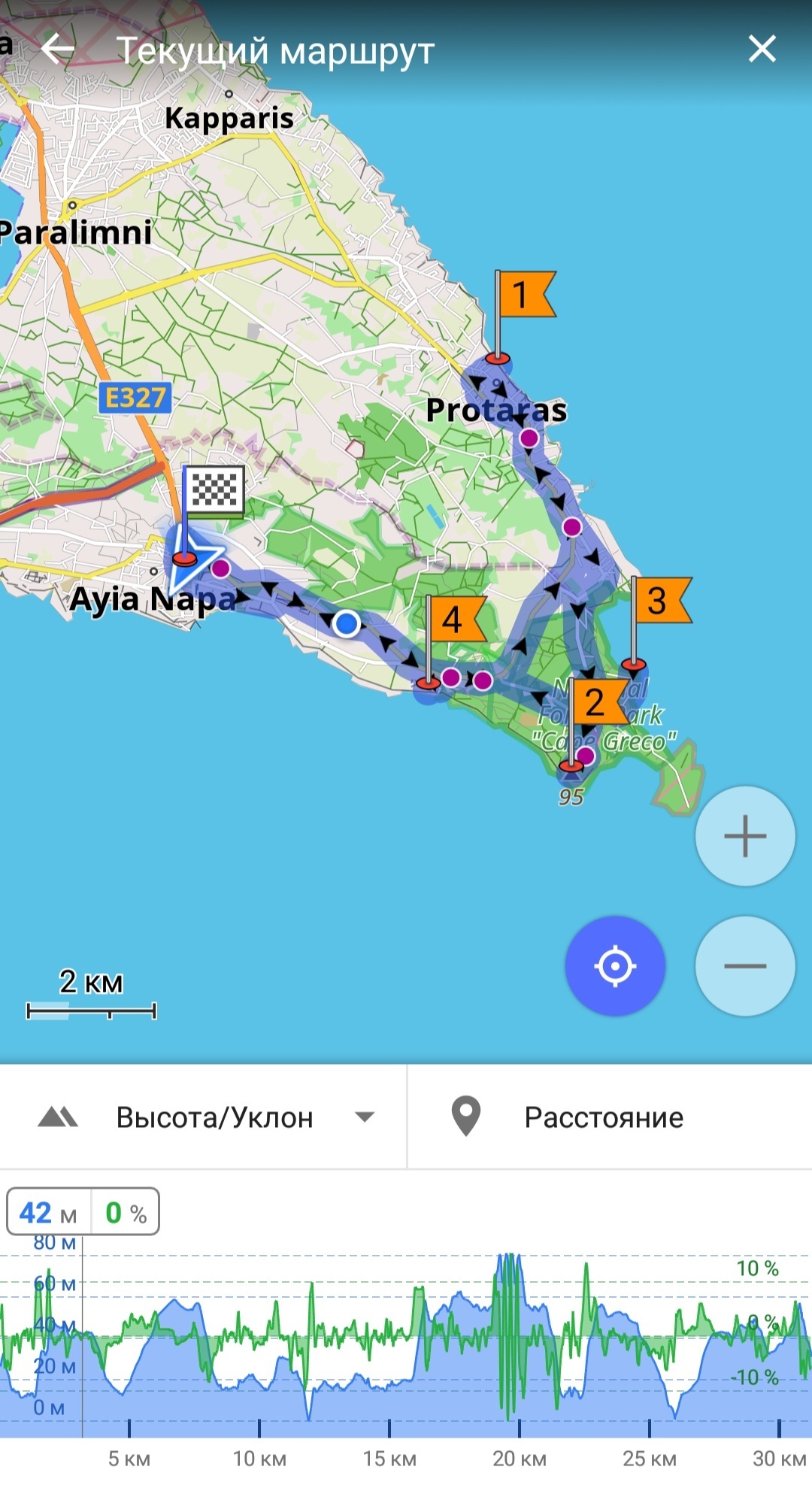
Task: Tap waypoint flag 1 near Protaras
Action: pos(523,295)
